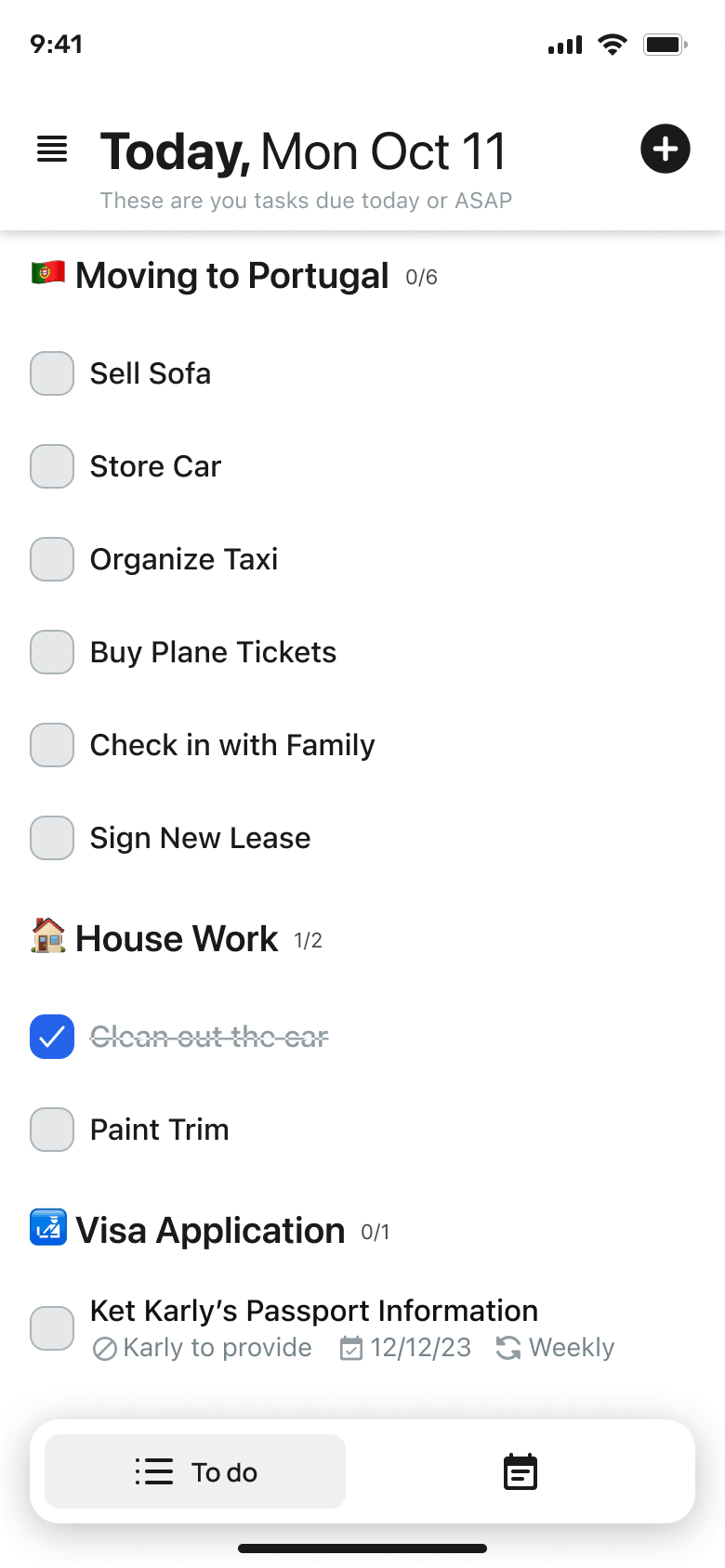Click the due date calendar icon showing 12/12/23

tap(350, 1348)
